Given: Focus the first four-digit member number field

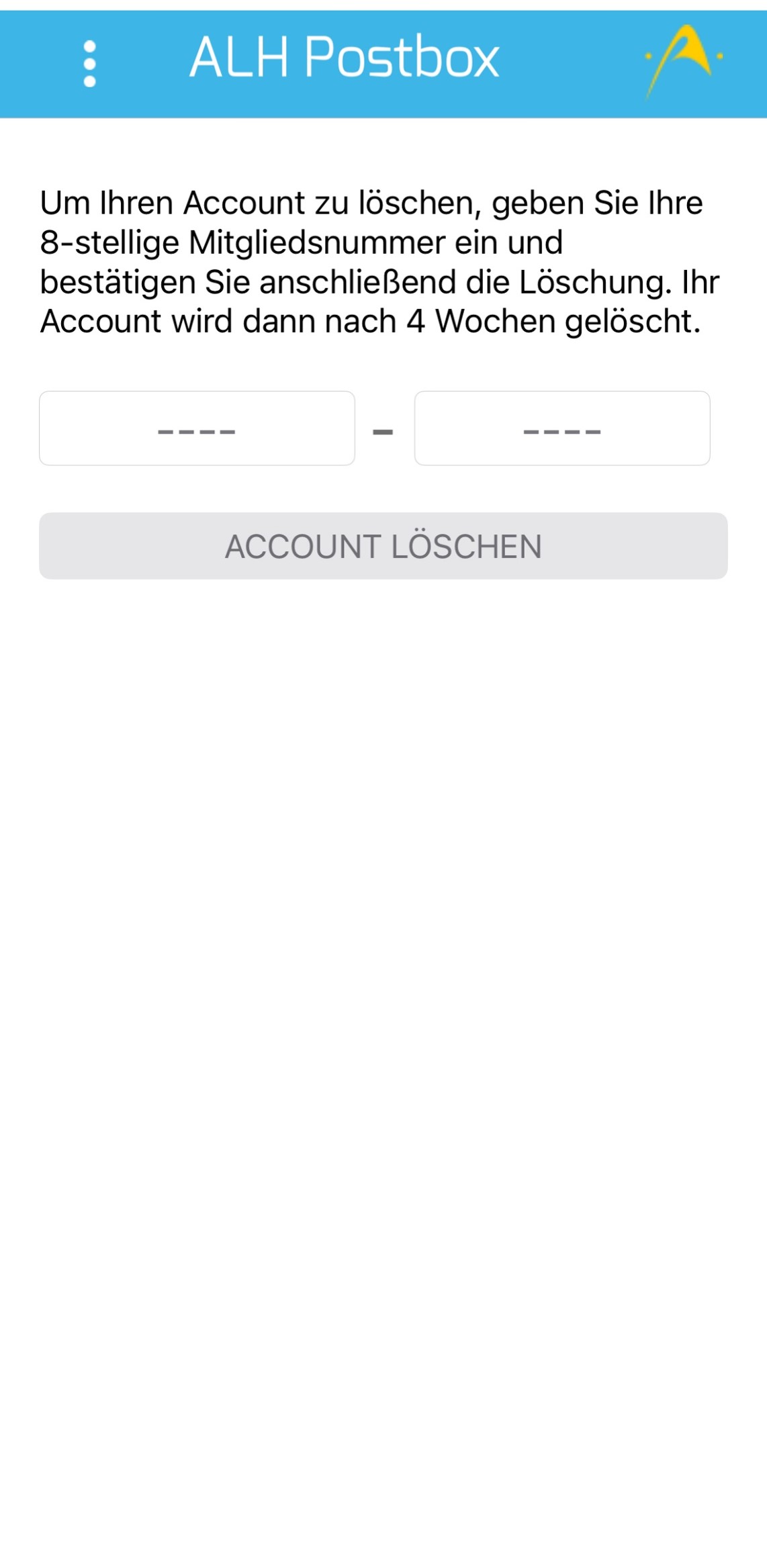Looking at the screenshot, I should (x=197, y=428).
